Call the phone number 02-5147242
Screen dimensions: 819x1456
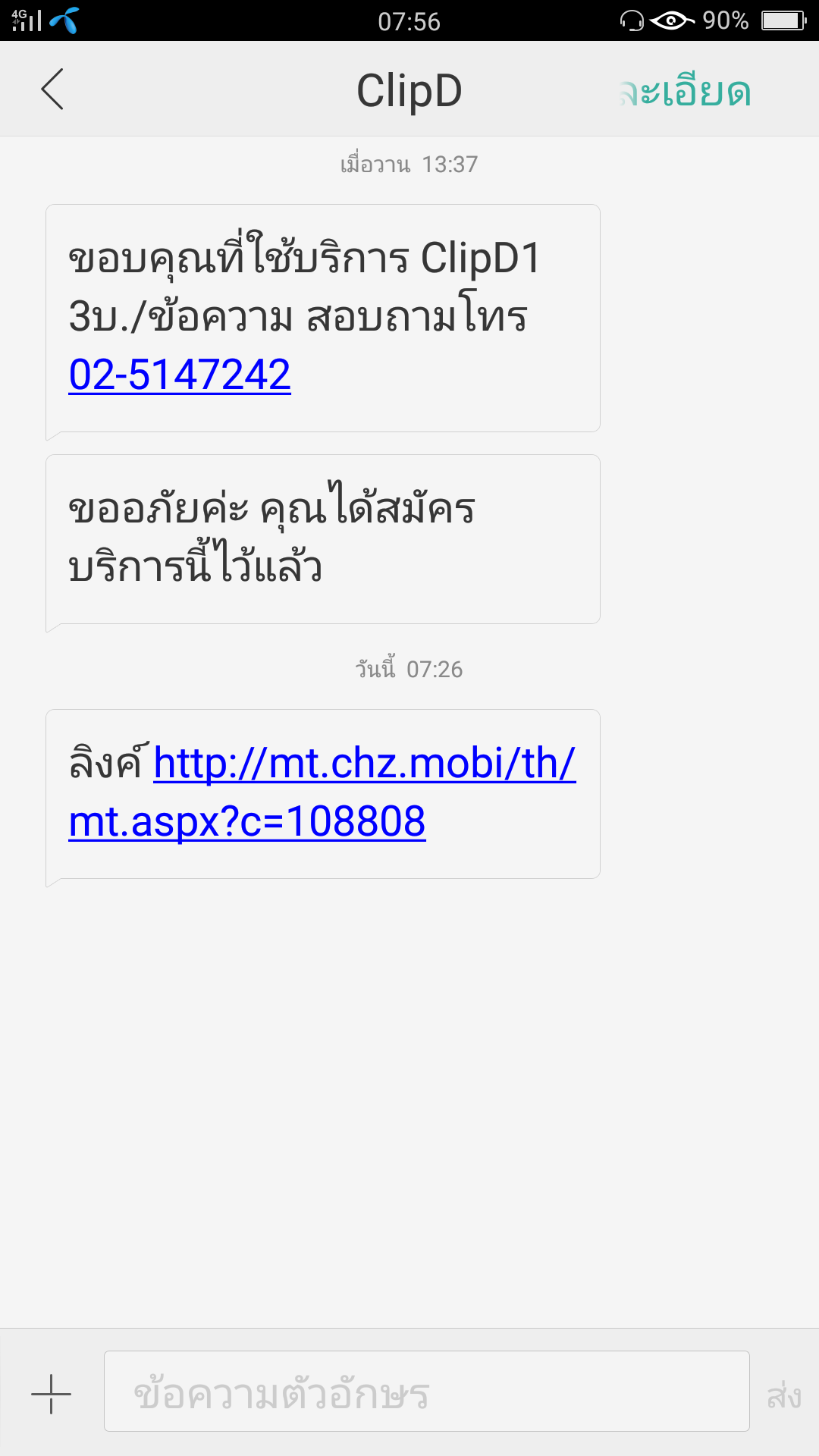(180, 375)
